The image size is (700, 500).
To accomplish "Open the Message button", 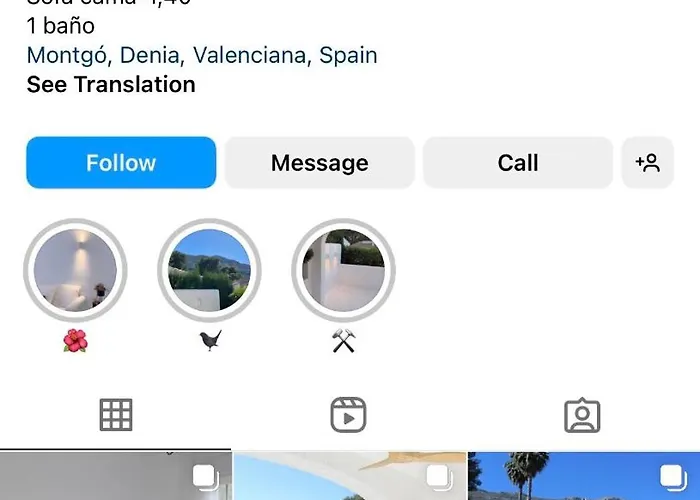I will (x=319, y=163).
